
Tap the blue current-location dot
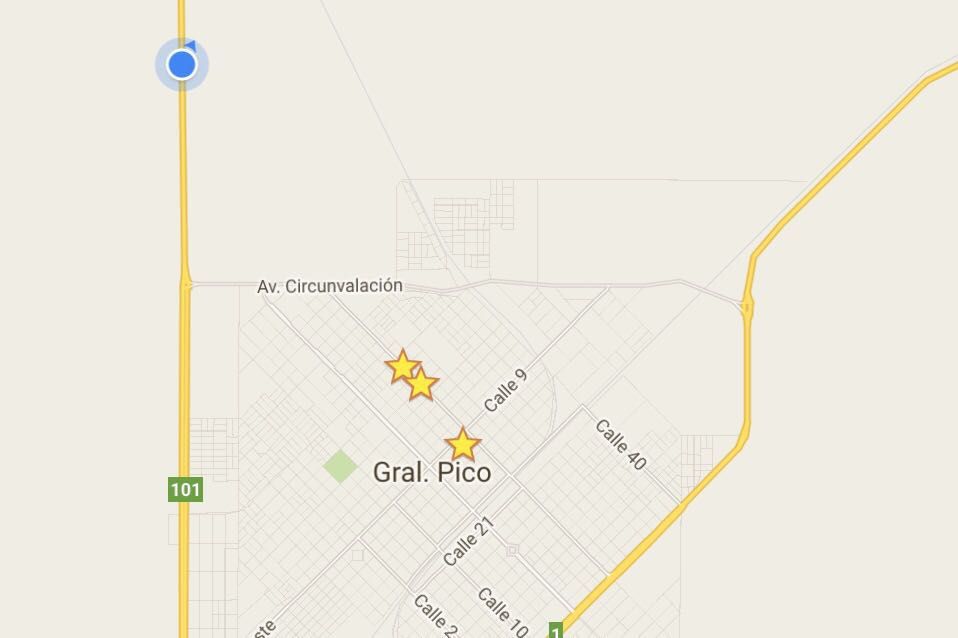click(181, 65)
